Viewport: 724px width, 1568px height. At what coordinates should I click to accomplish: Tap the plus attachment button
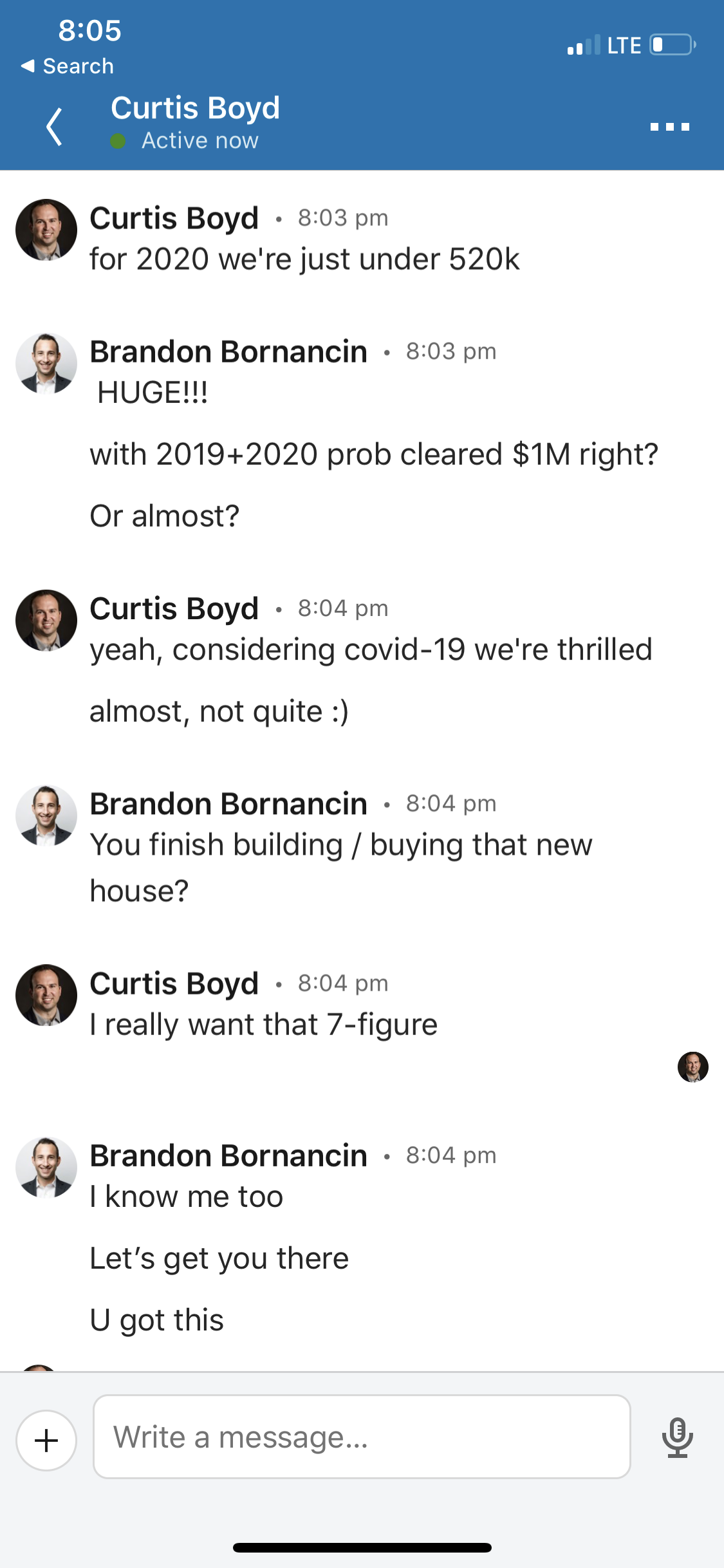pyautogui.click(x=46, y=1440)
